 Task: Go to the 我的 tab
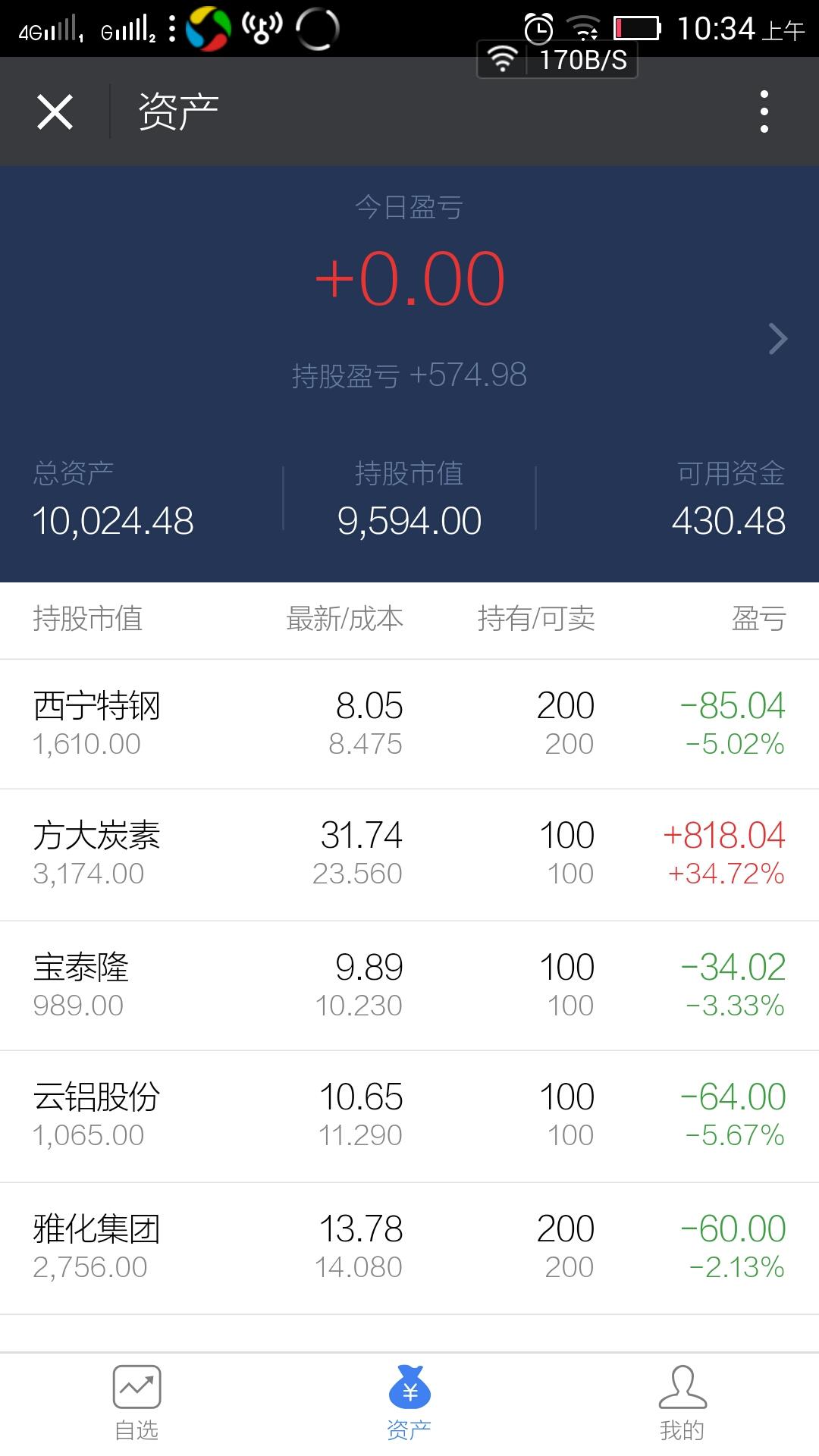682,1404
